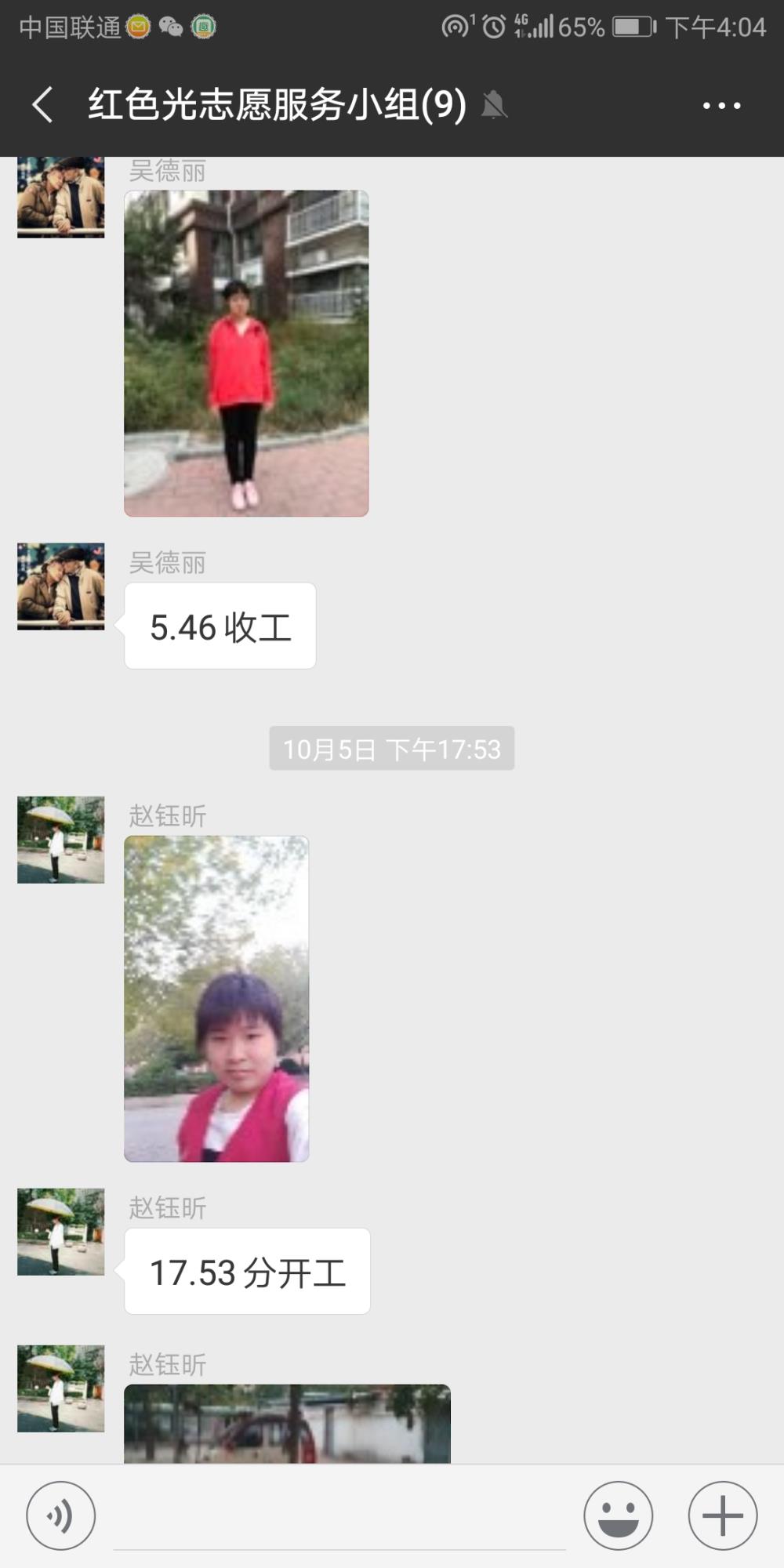Open the emoji sticker panel
Screen dimensions: 784x1568
pos(618,1515)
